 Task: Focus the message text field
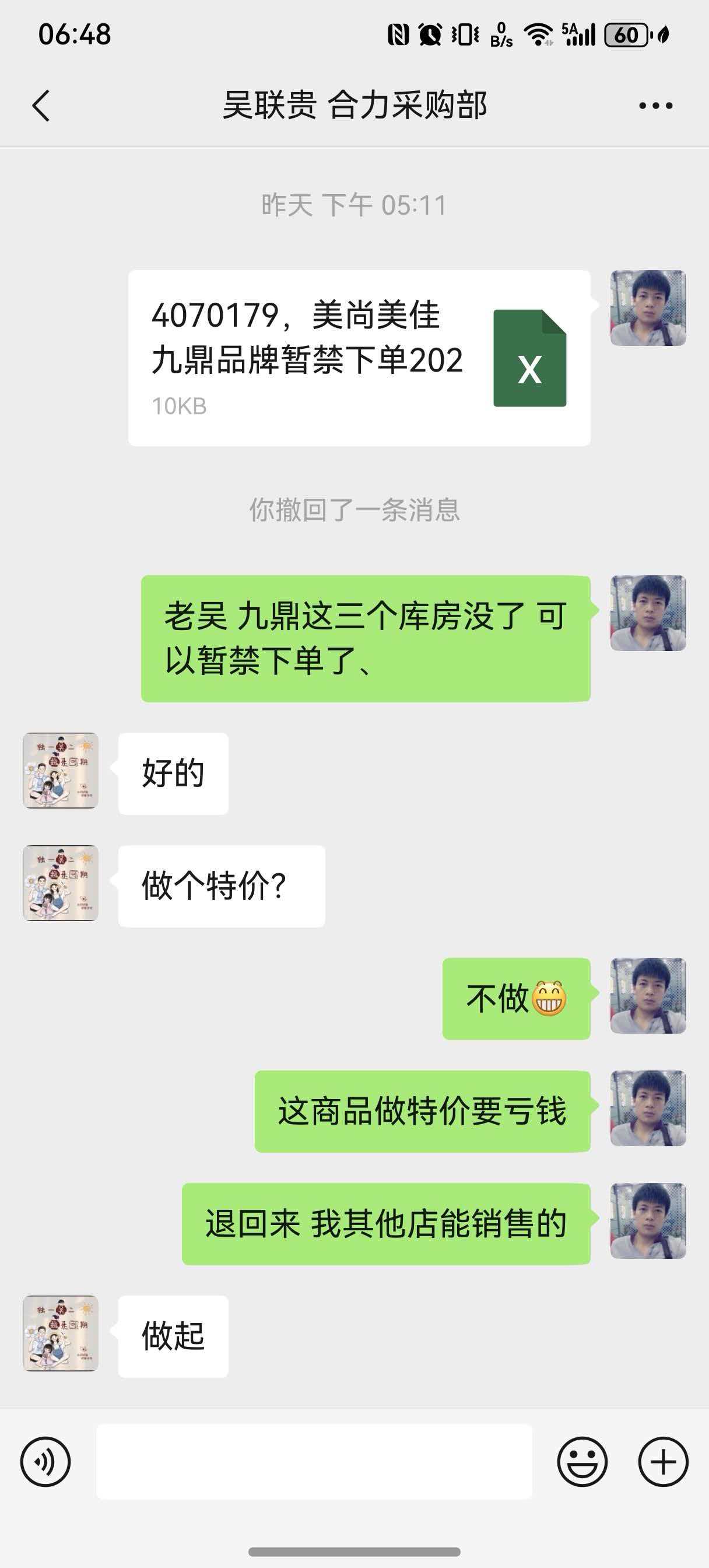(314, 1462)
